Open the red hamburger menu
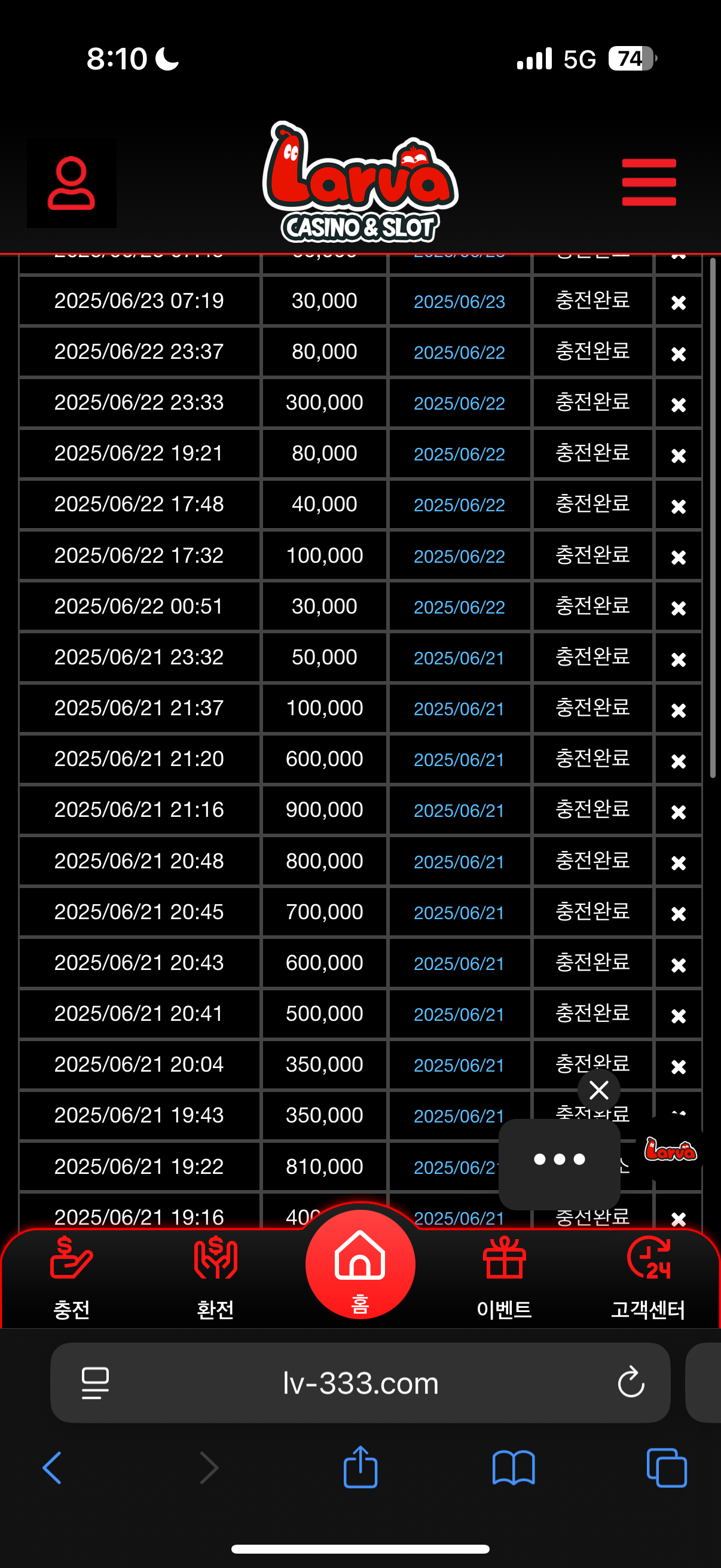The width and height of the screenshot is (721, 1568). [x=649, y=182]
